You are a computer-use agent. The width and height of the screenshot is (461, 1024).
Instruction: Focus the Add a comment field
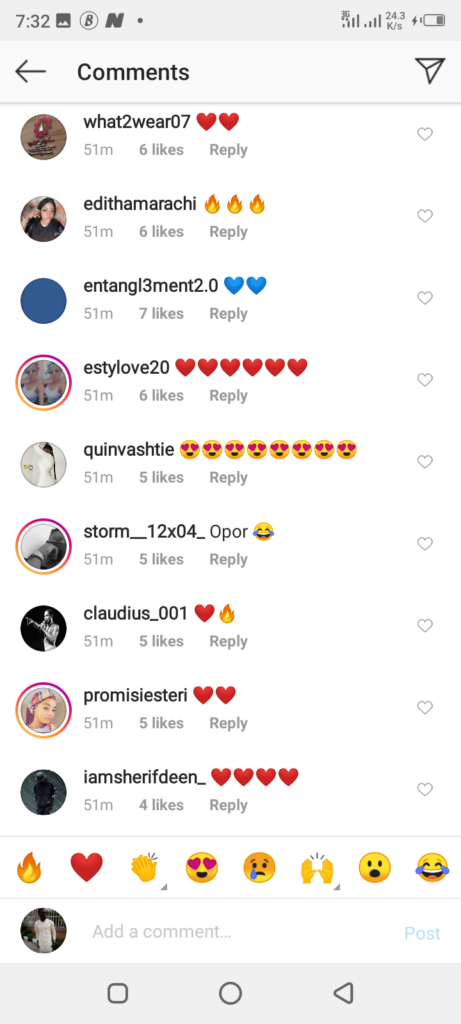coord(242,931)
